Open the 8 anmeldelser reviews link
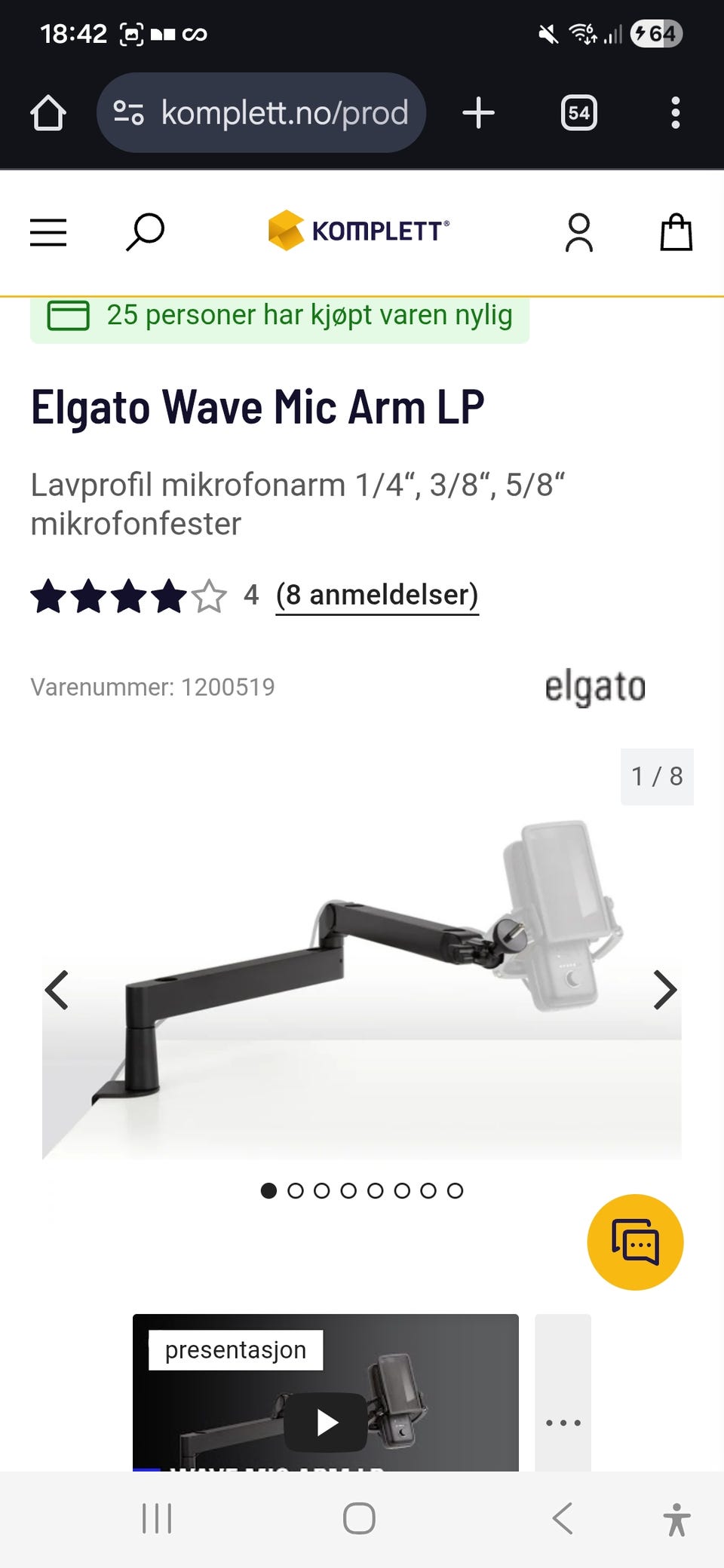Image resolution: width=724 pixels, height=1568 pixels. click(x=377, y=595)
